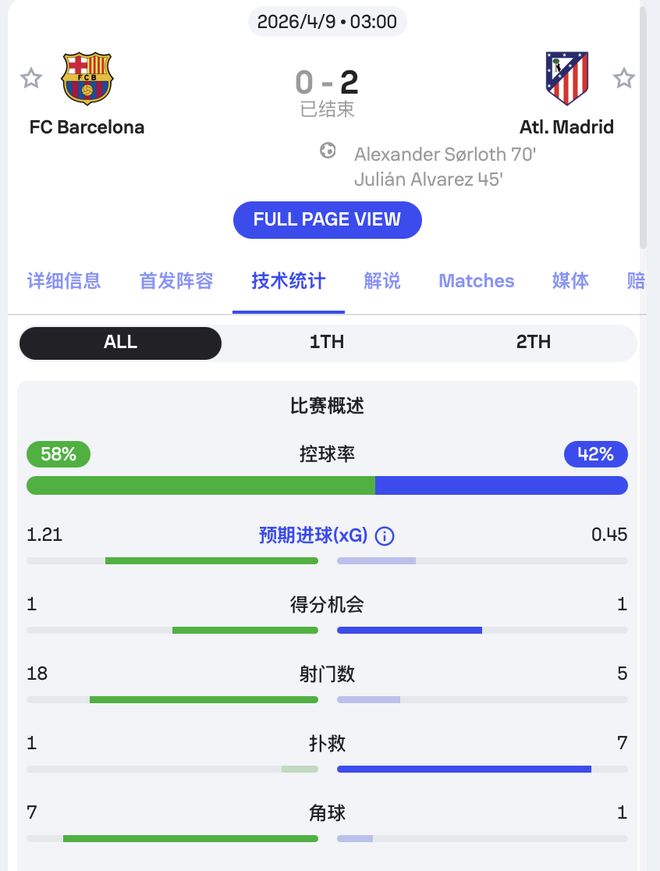Select the 技术统计 tab

point(288,281)
